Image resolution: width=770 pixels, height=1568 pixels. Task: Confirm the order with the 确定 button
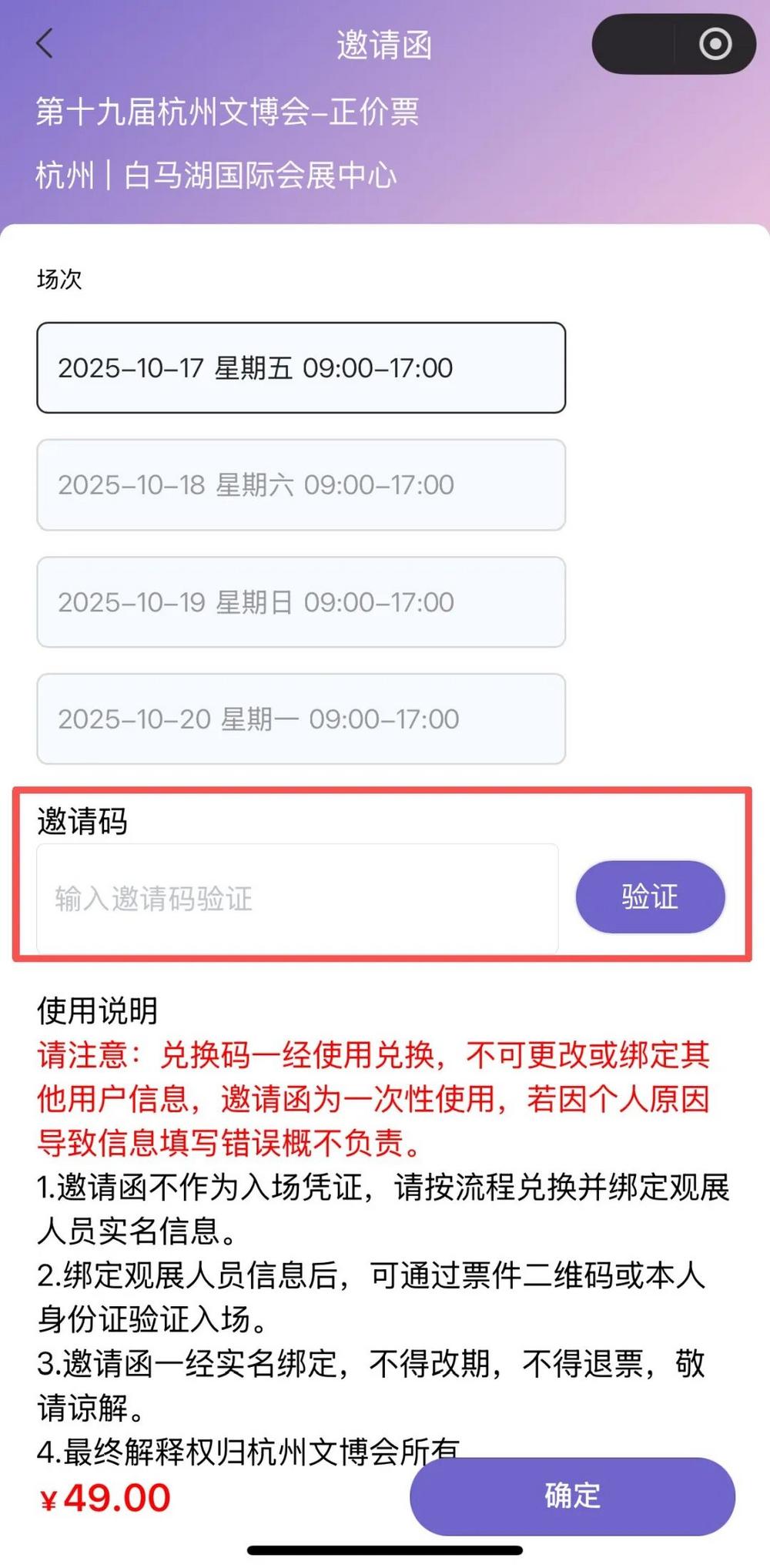pyautogui.click(x=572, y=1496)
